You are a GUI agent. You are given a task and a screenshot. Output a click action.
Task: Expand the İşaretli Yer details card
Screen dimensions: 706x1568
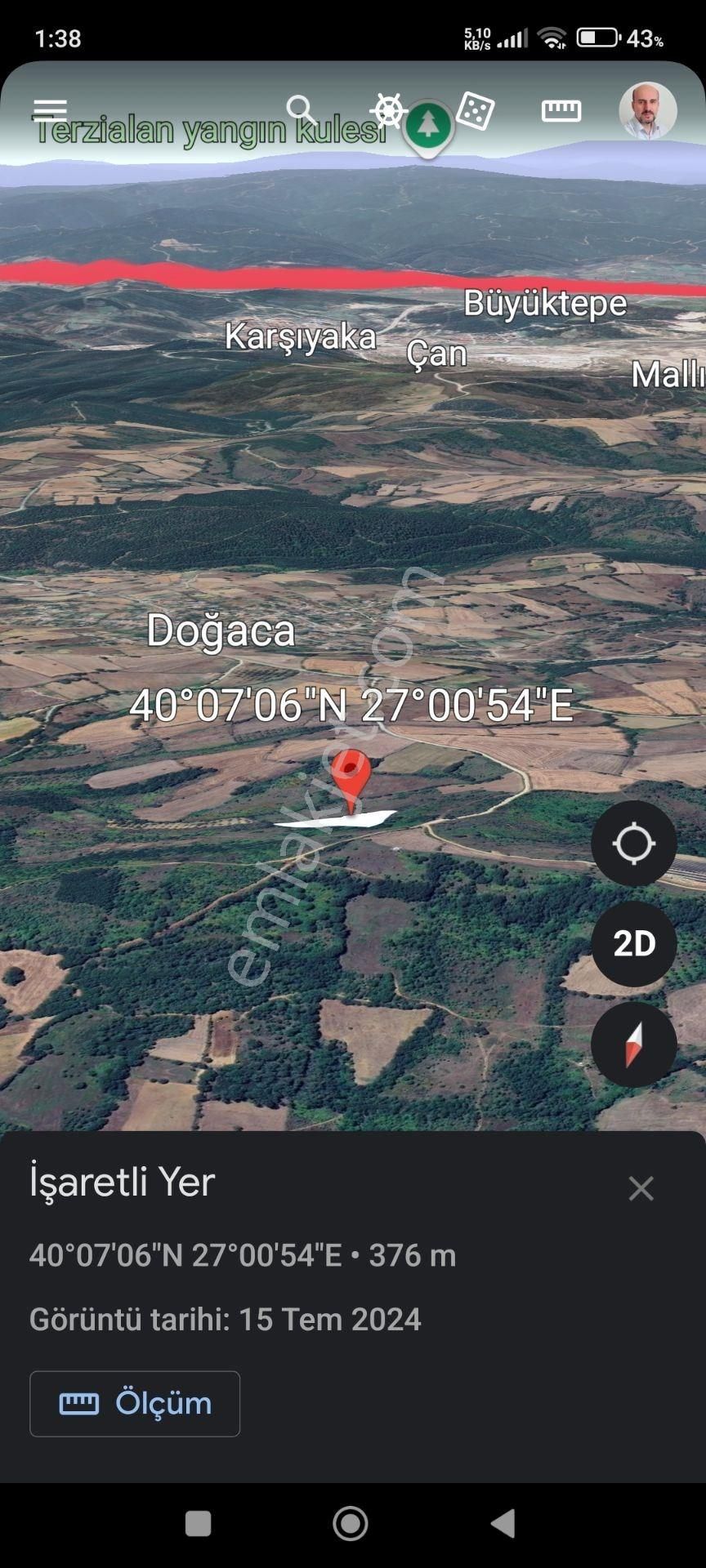coord(121,1181)
